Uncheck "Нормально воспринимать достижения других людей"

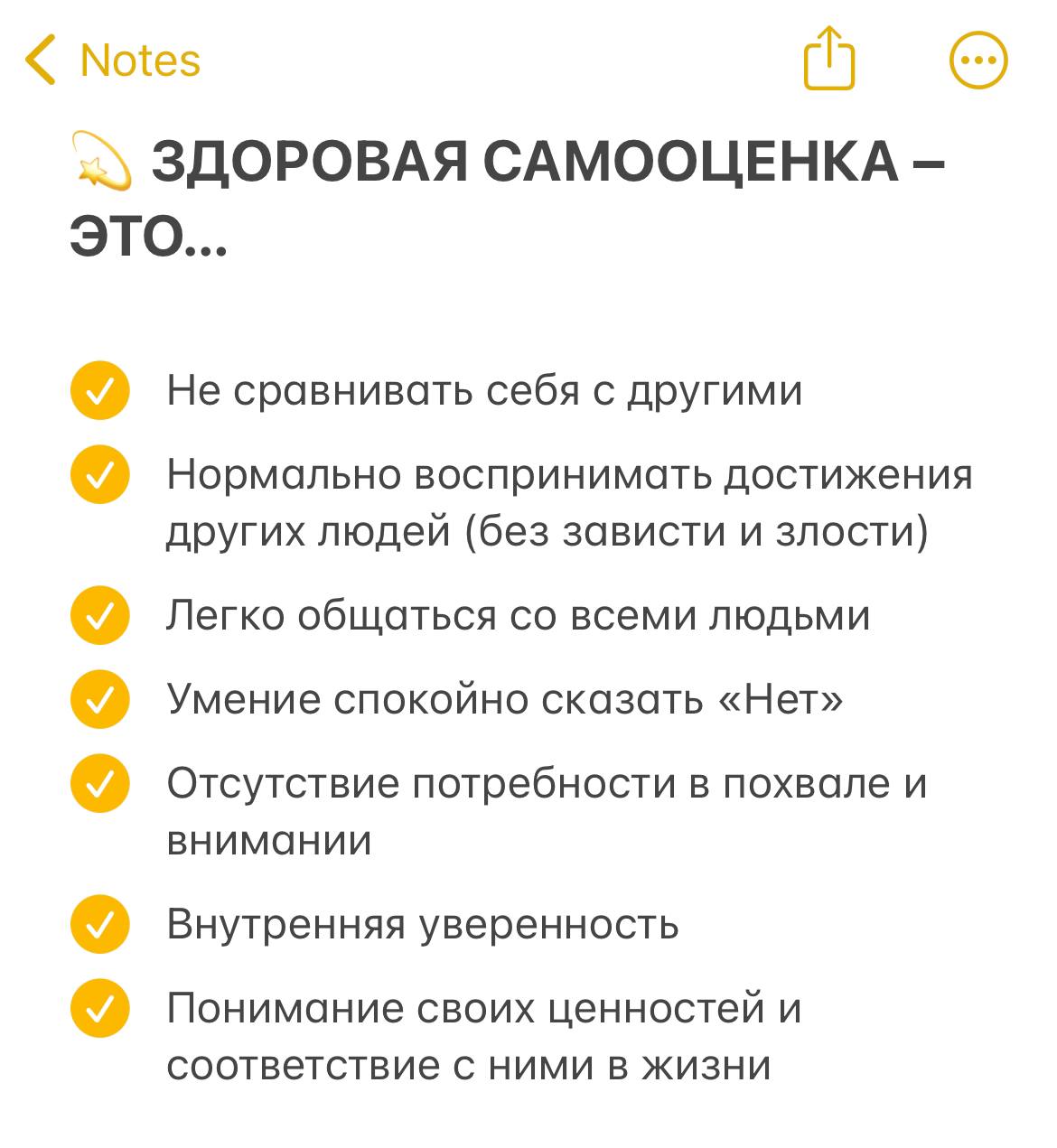[x=100, y=474]
